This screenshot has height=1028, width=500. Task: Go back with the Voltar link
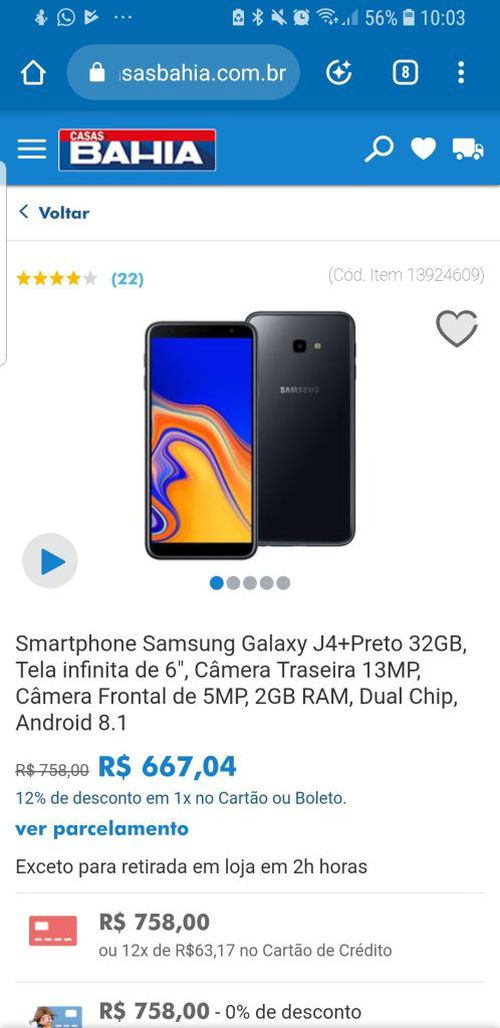[54, 212]
